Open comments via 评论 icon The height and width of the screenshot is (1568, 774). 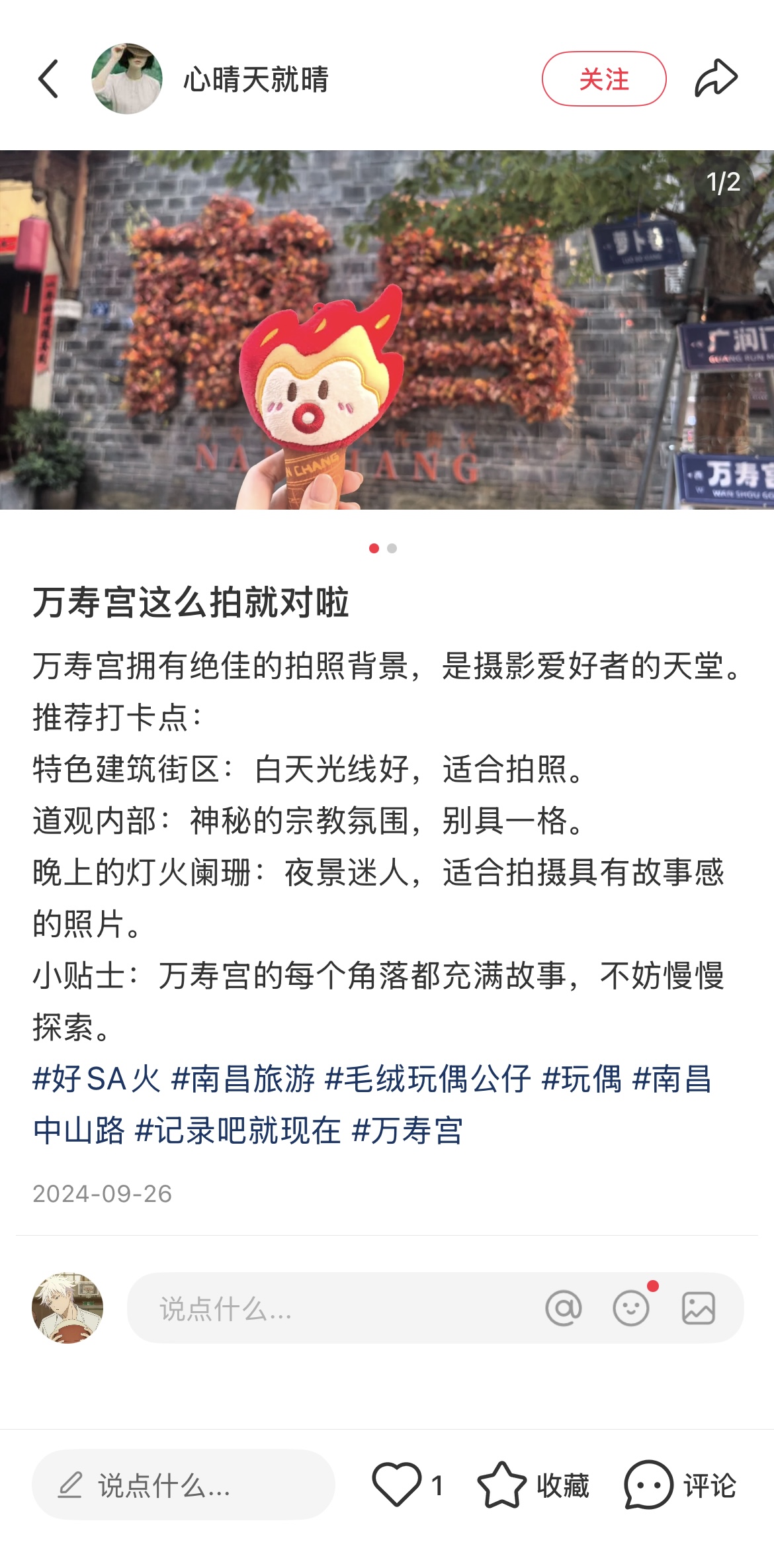point(648,1485)
